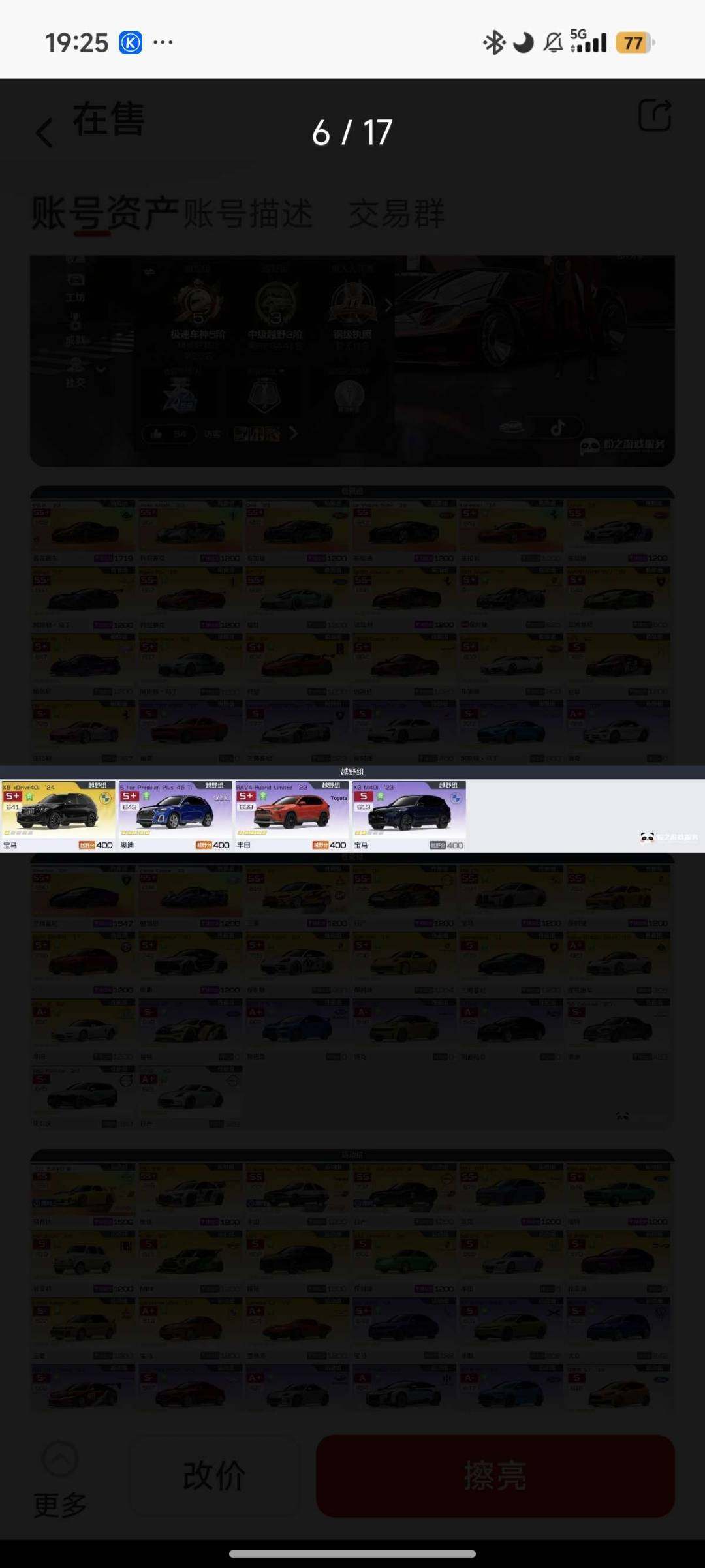Image resolution: width=705 pixels, height=1568 pixels.
Task: Switch to the 账号描述 tab
Action: click(x=248, y=214)
